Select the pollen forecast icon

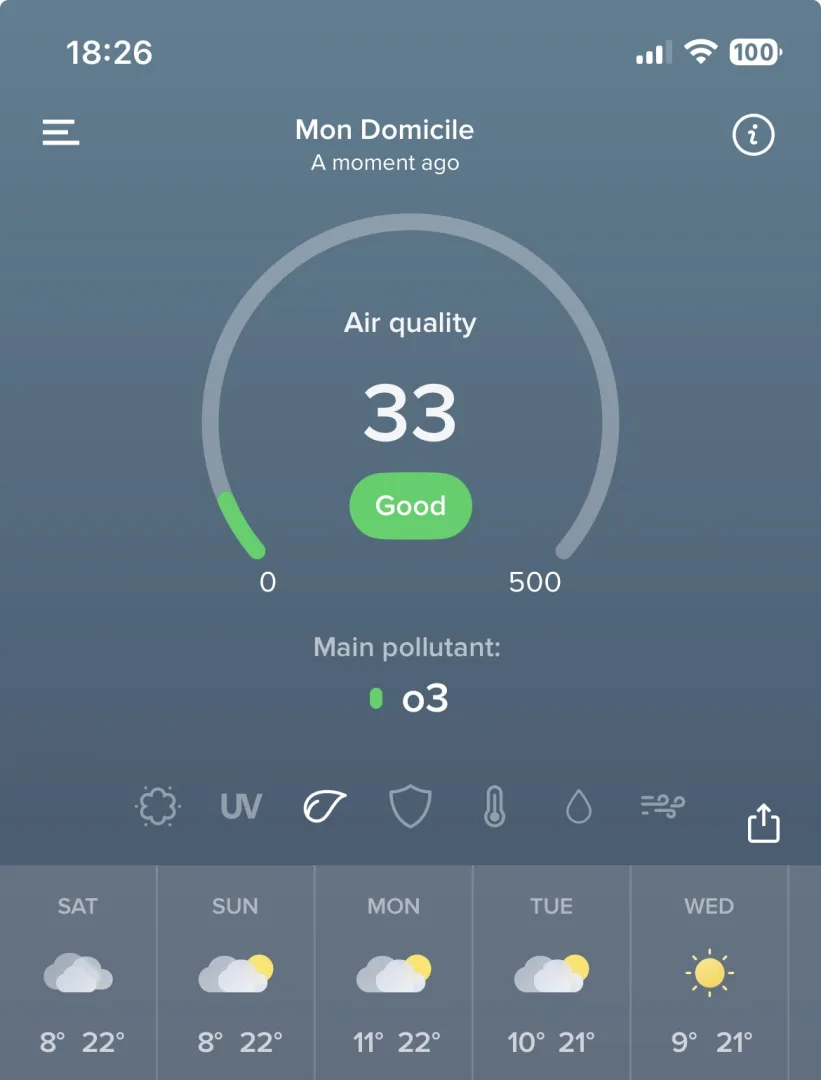coord(157,806)
